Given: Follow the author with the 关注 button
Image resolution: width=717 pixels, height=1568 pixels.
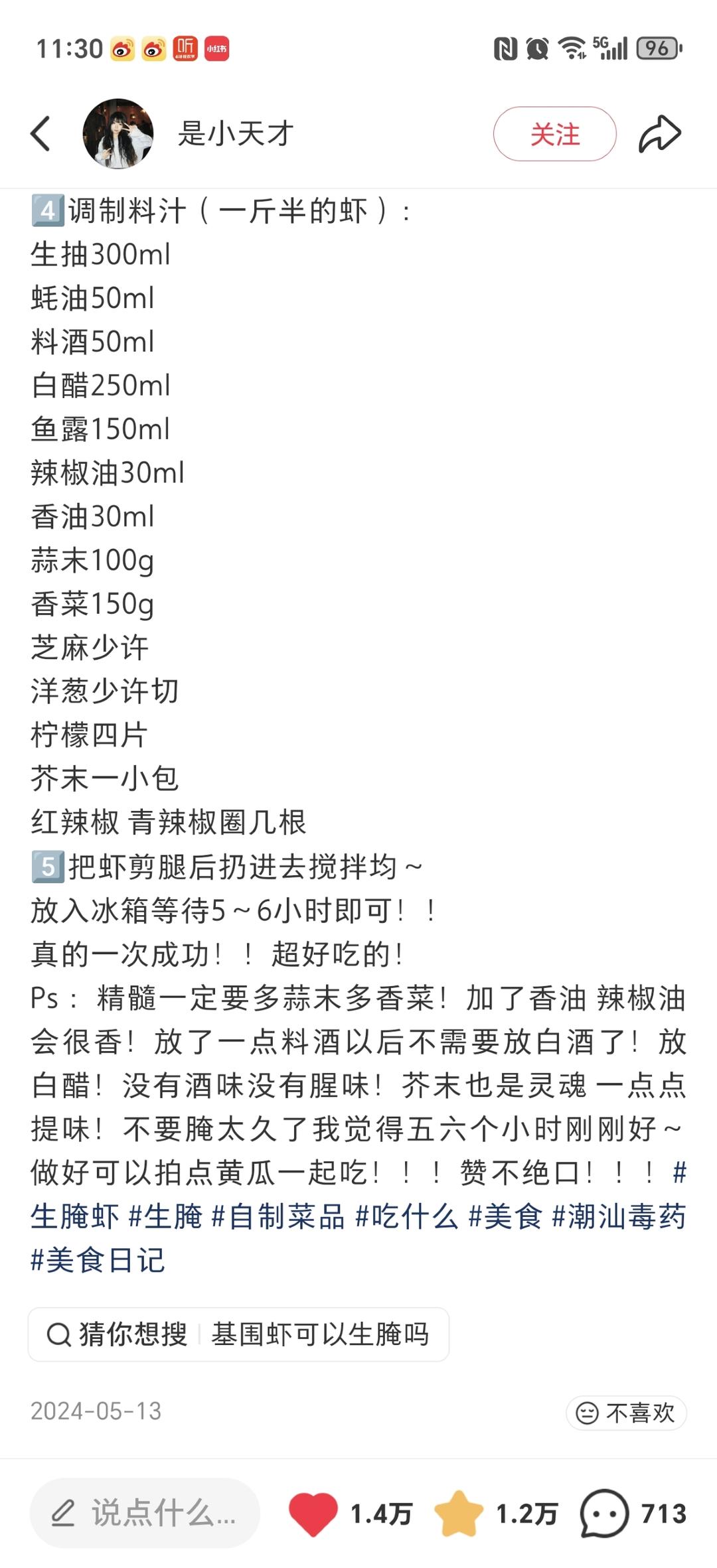Looking at the screenshot, I should 554,134.
